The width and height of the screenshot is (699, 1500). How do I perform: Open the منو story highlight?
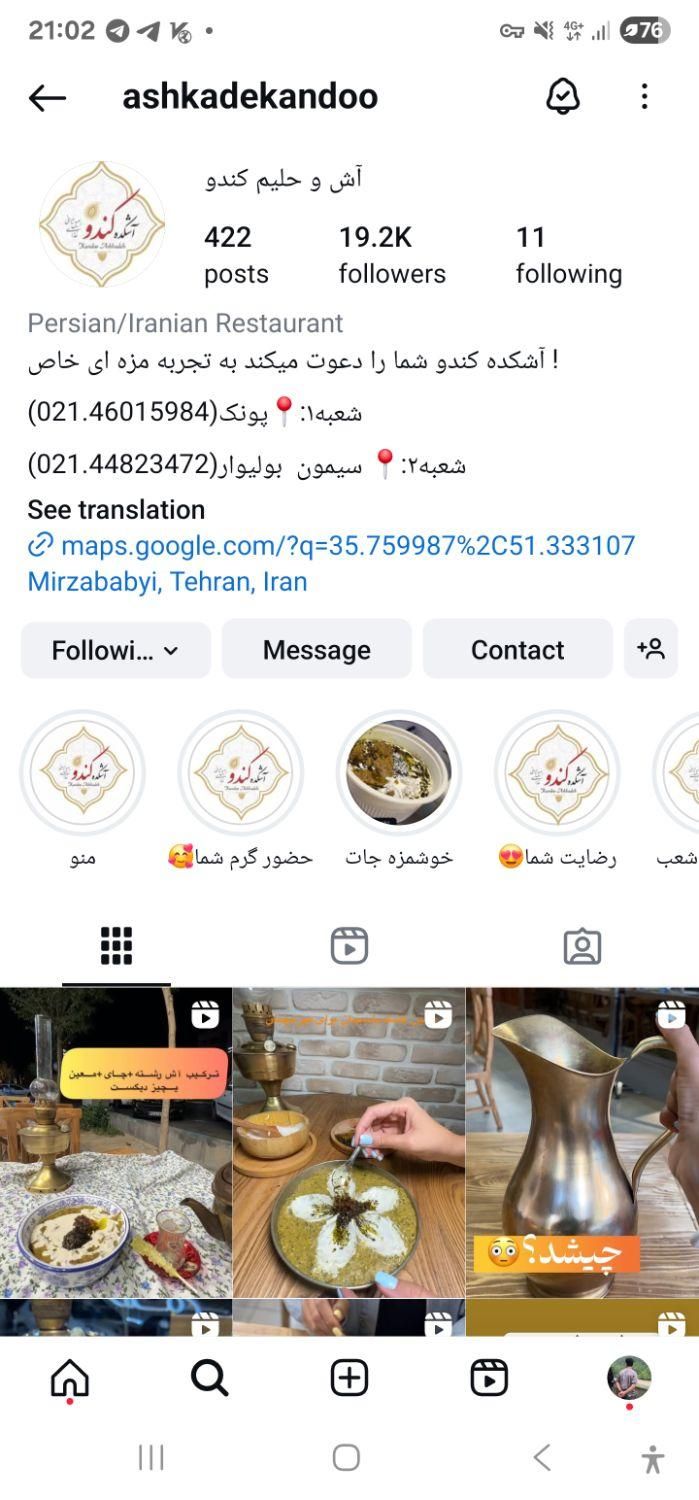[x=83, y=773]
